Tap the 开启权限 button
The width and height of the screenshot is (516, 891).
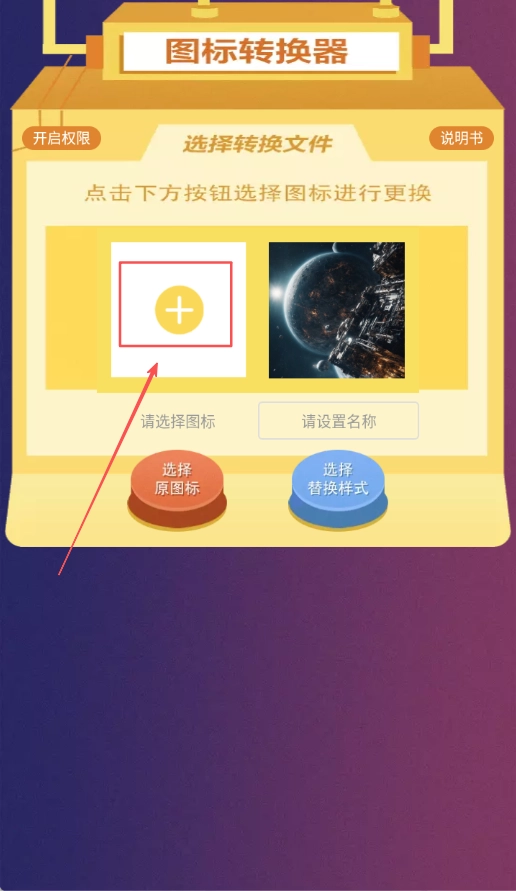click(x=61, y=138)
